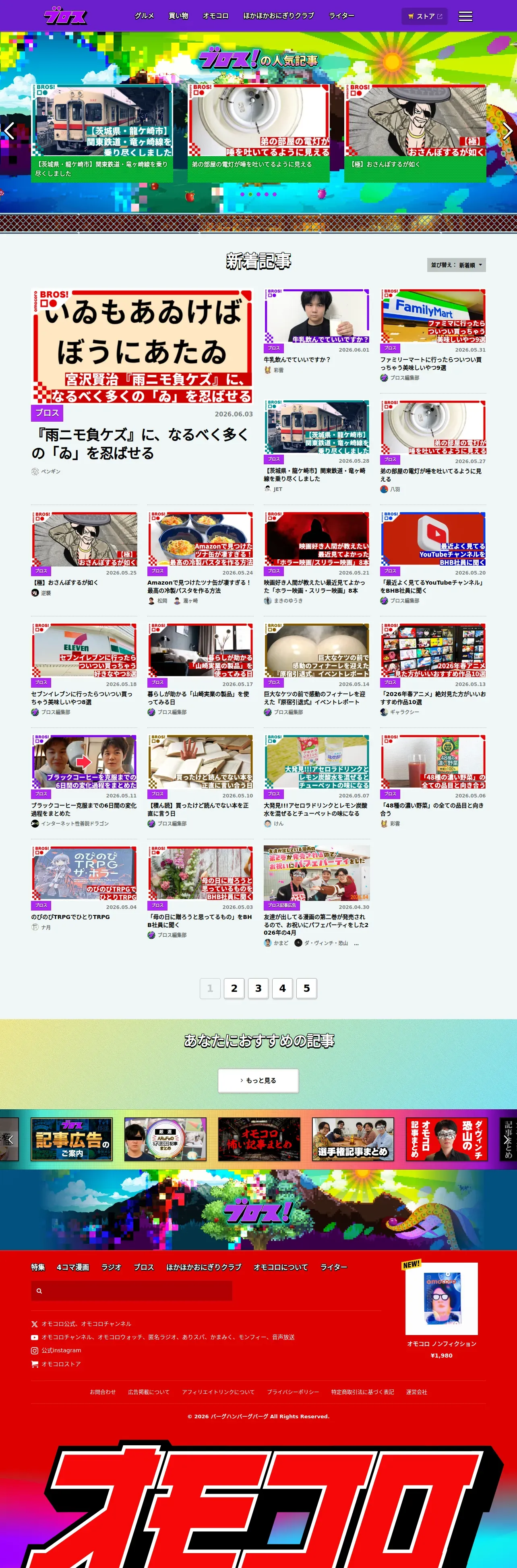Go to グルメ category
The height and width of the screenshot is (1568, 517).
click(144, 16)
